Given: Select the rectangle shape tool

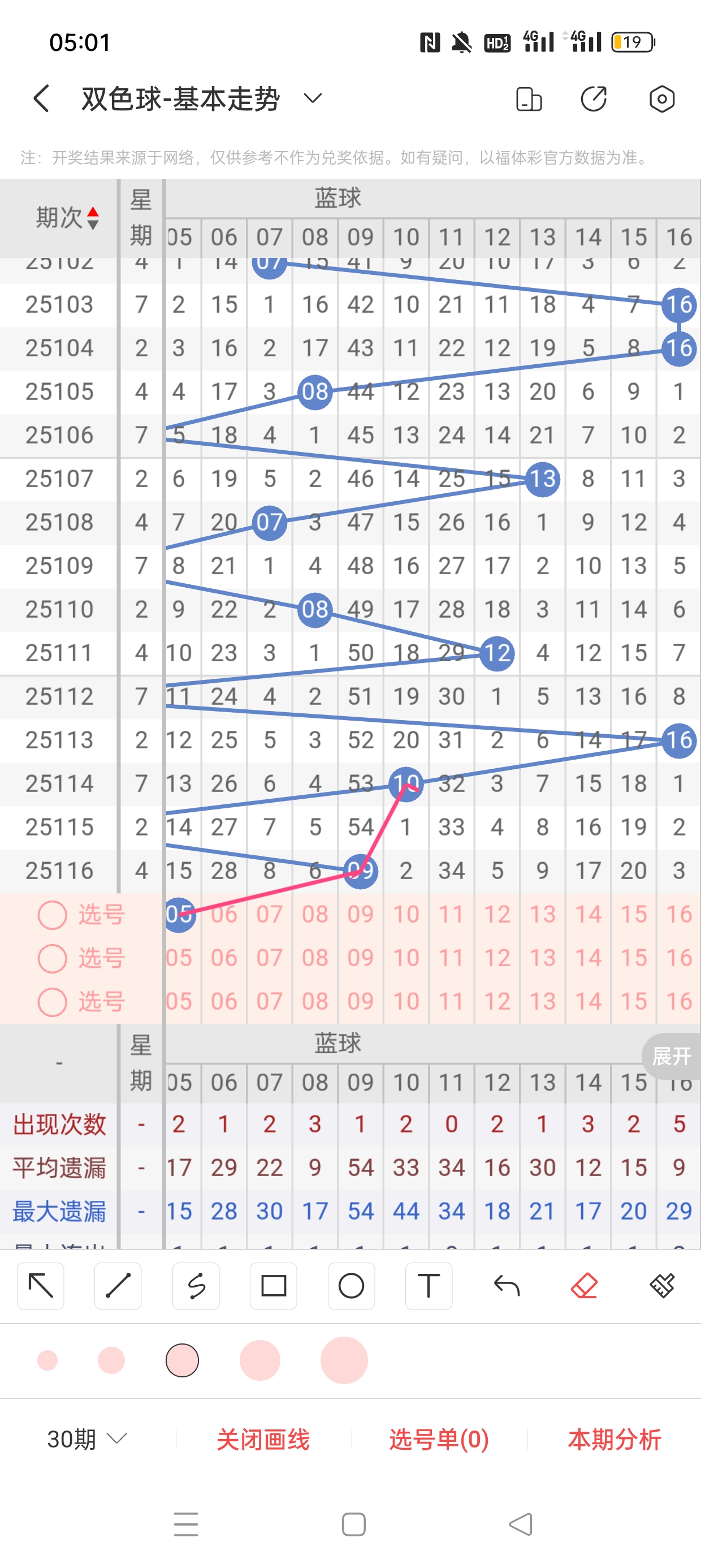Looking at the screenshot, I should tap(273, 1286).
